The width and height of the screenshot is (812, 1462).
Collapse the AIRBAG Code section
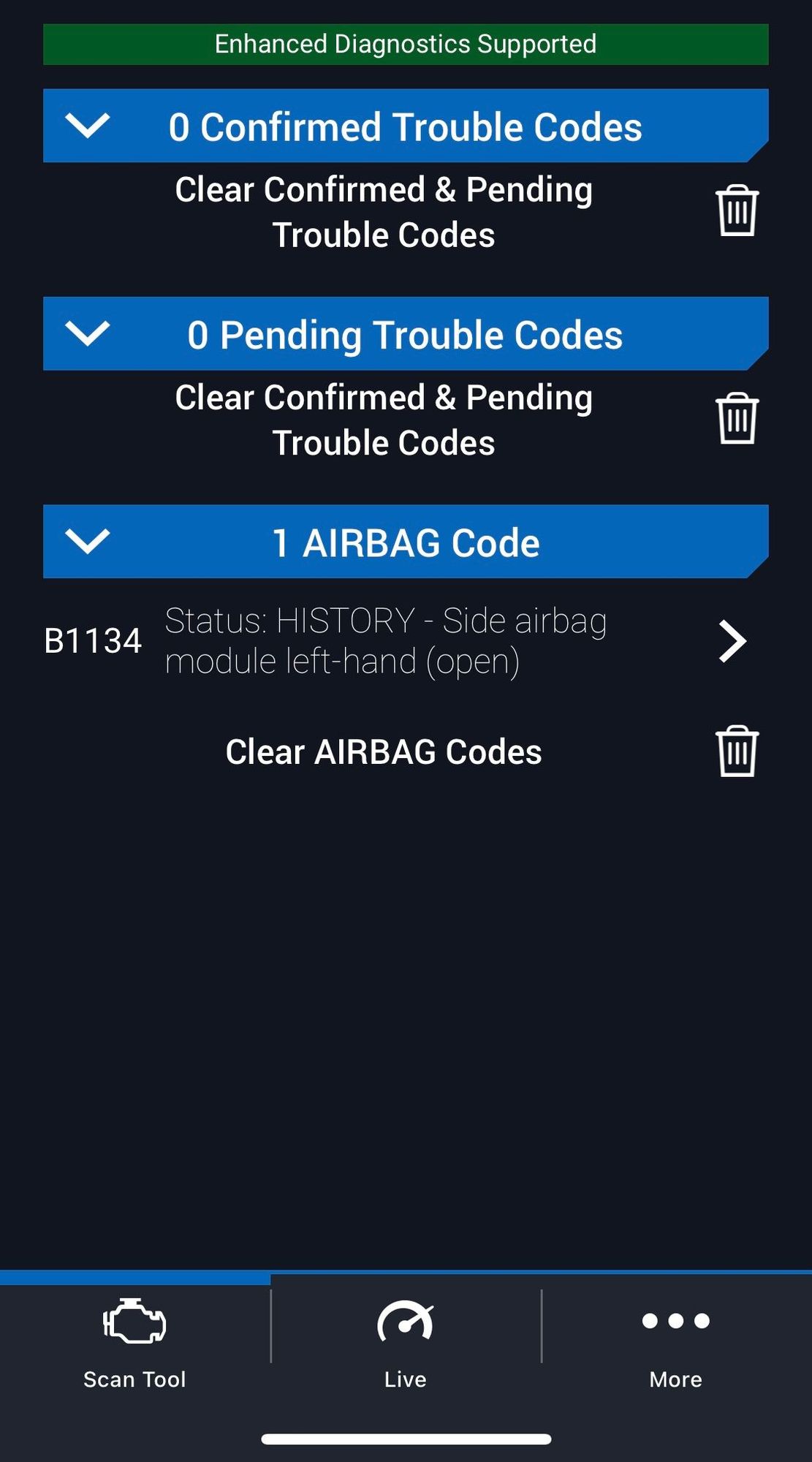coord(88,542)
